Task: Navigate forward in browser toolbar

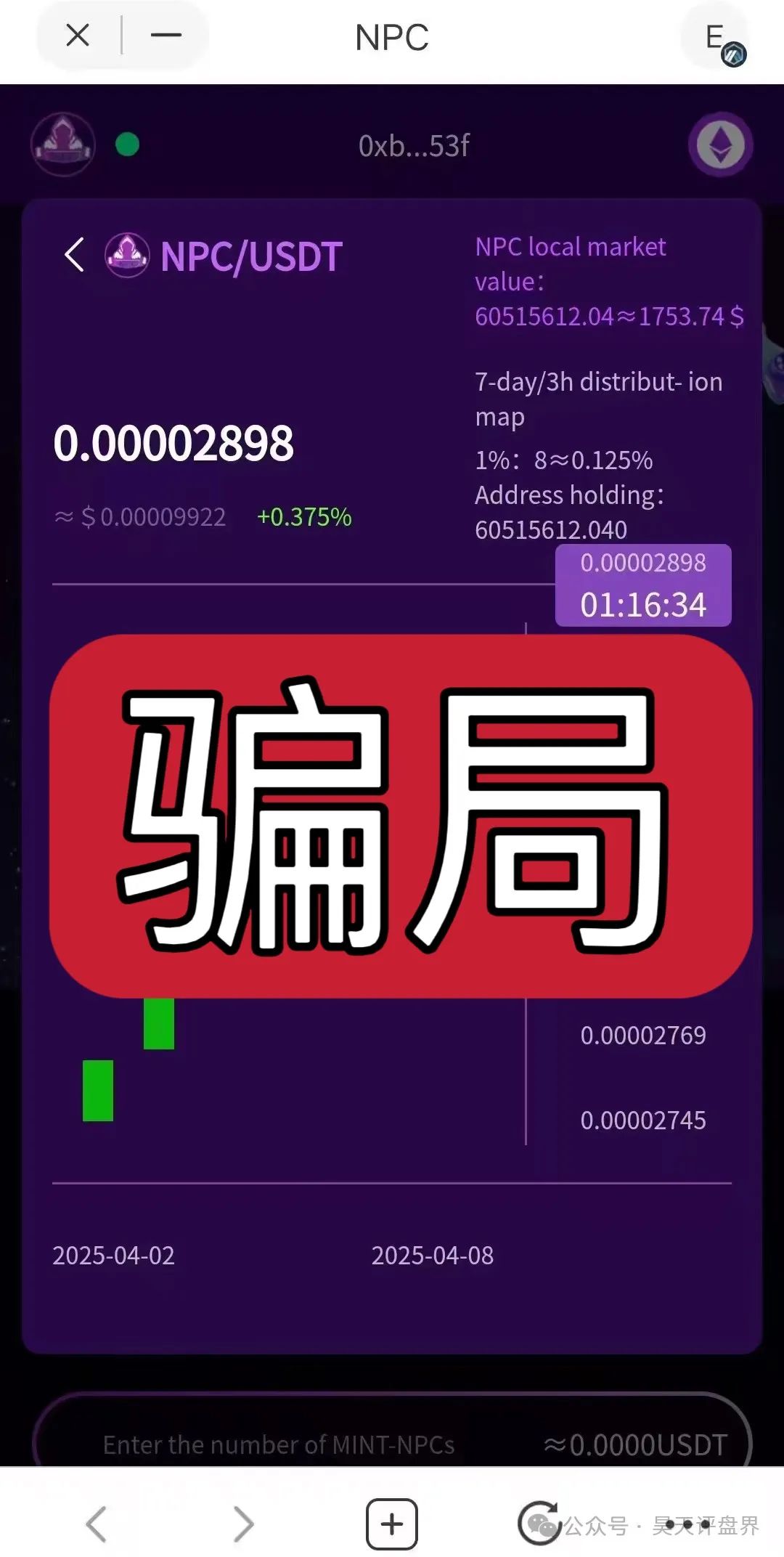Action: coord(244,1524)
